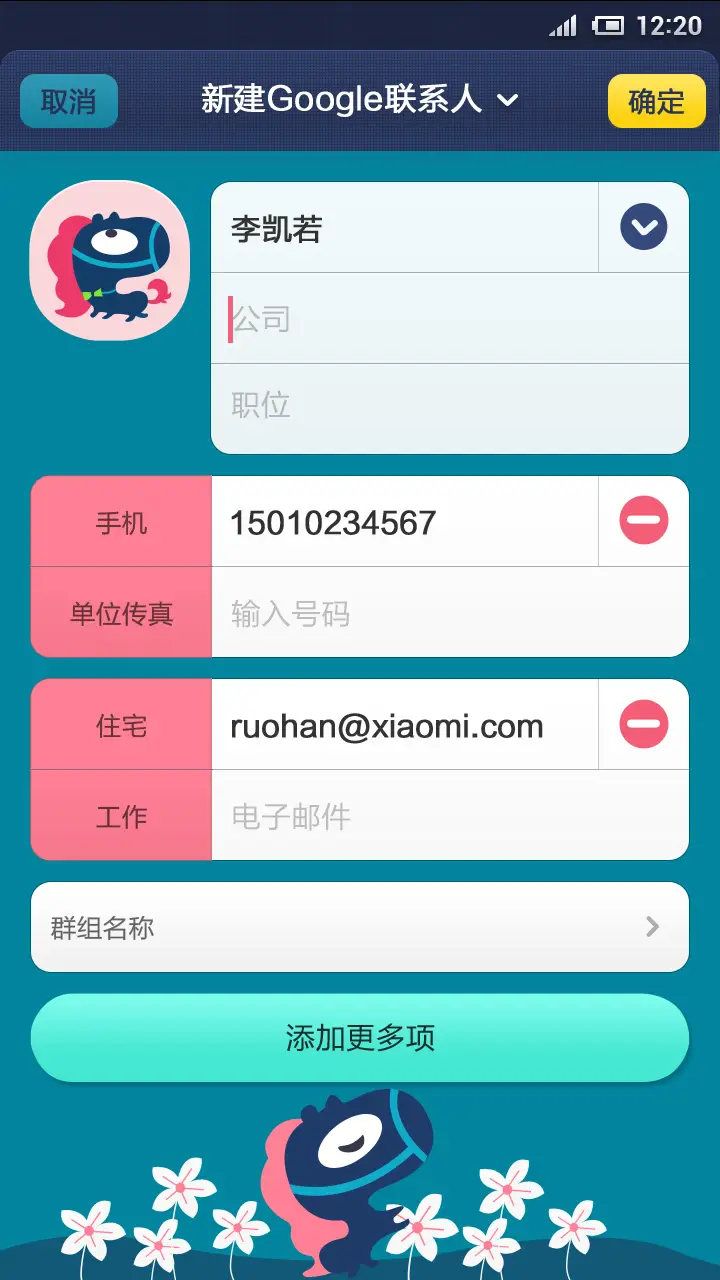Change the 手机 phone type label
720x1280 pixels.
point(121,522)
